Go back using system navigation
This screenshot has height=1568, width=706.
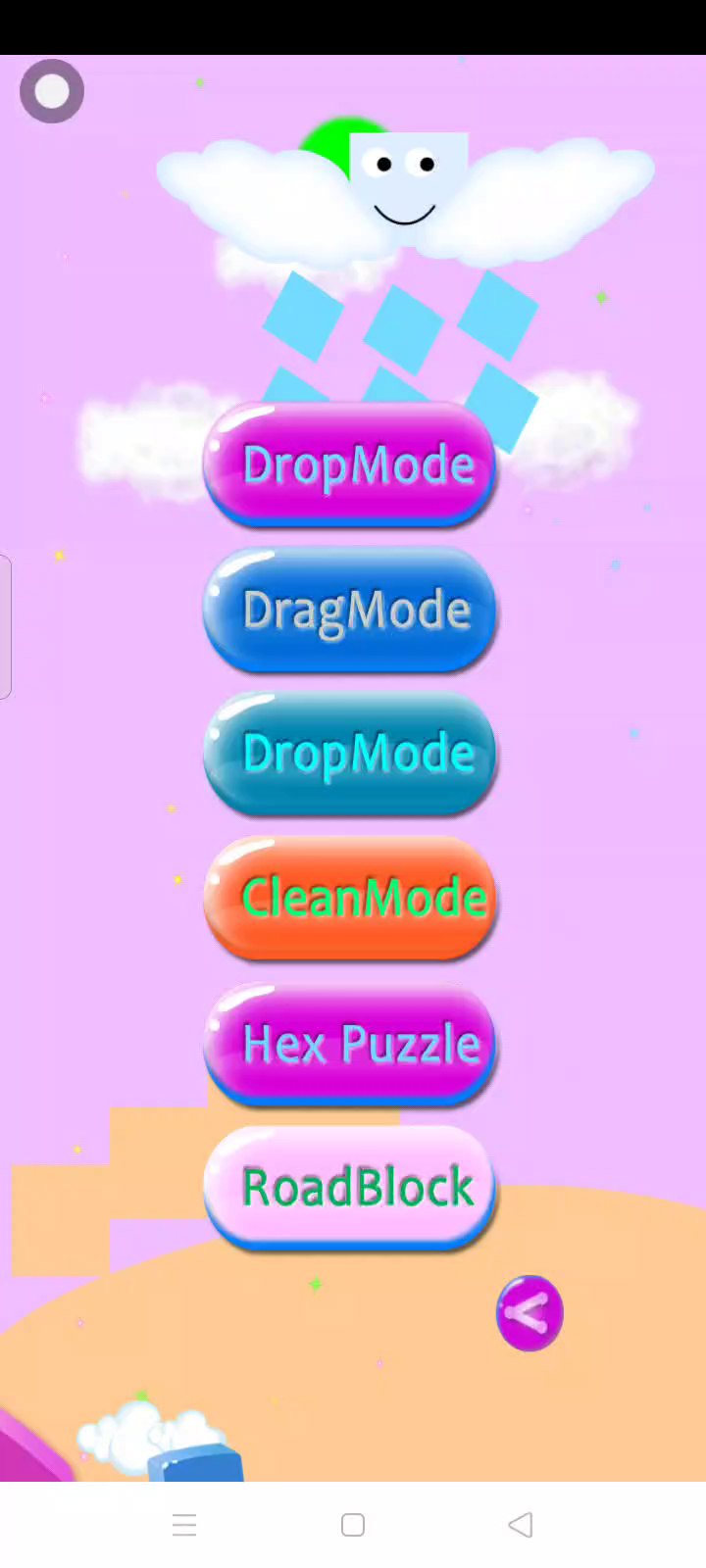521,1525
